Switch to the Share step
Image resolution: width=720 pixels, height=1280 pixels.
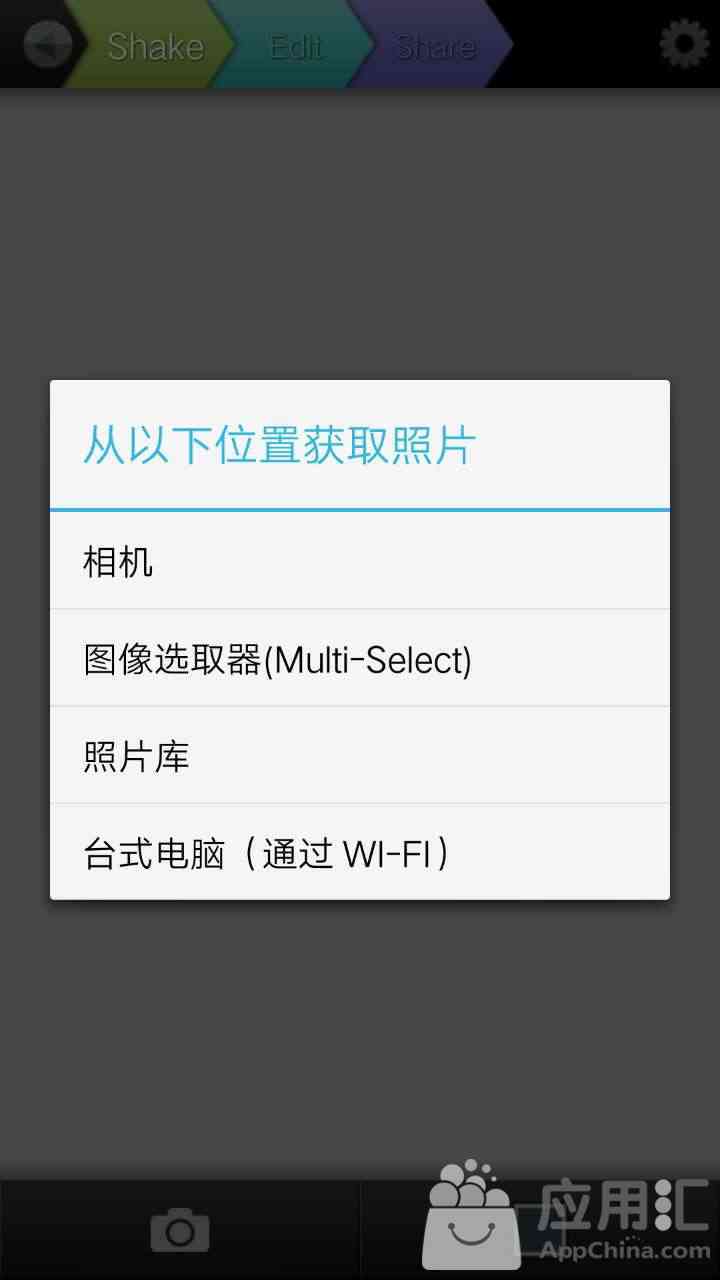click(437, 45)
